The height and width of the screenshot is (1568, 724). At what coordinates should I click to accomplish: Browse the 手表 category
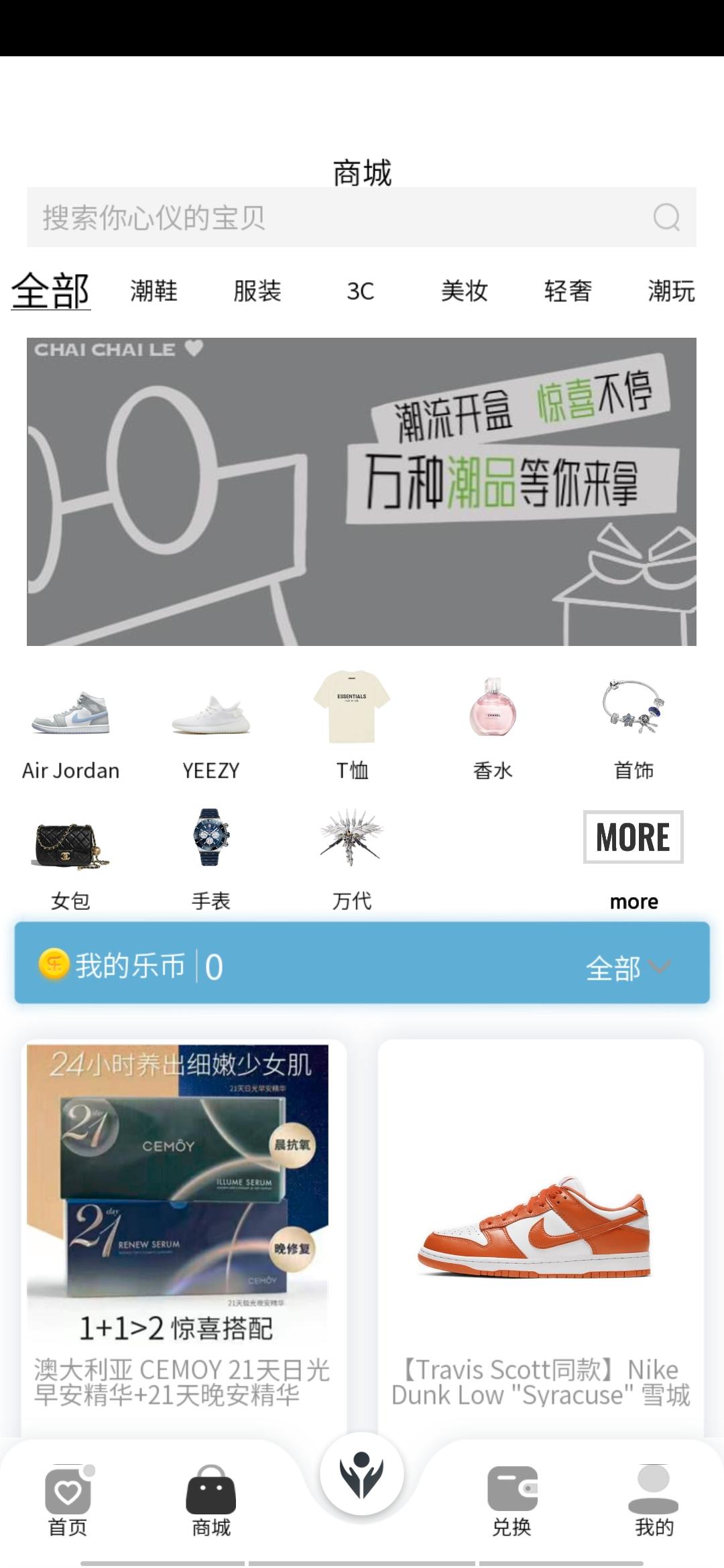click(x=211, y=858)
